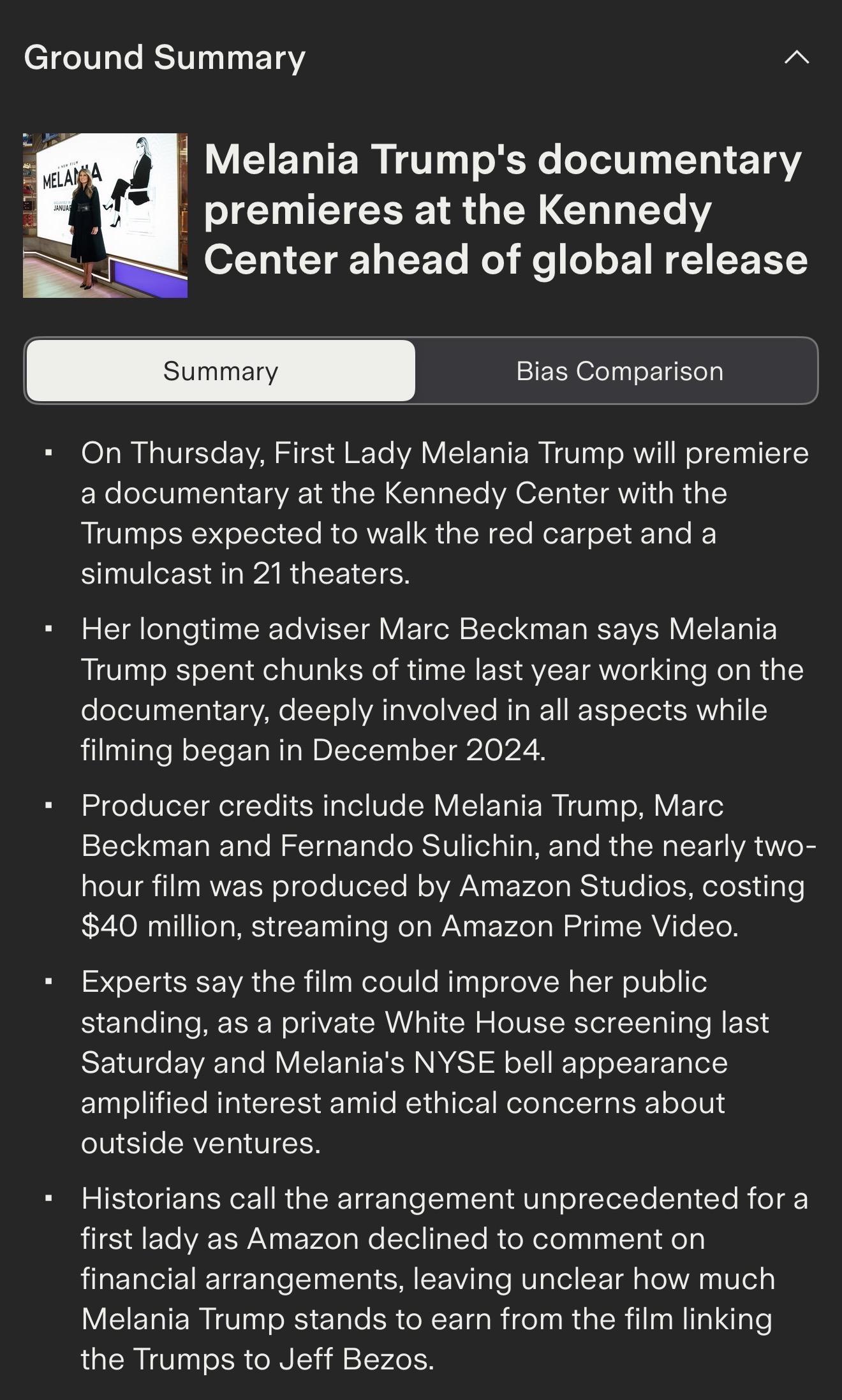Switch to the Bias Comparison tab
Image resolution: width=842 pixels, height=1400 pixels.
point(619,371)
